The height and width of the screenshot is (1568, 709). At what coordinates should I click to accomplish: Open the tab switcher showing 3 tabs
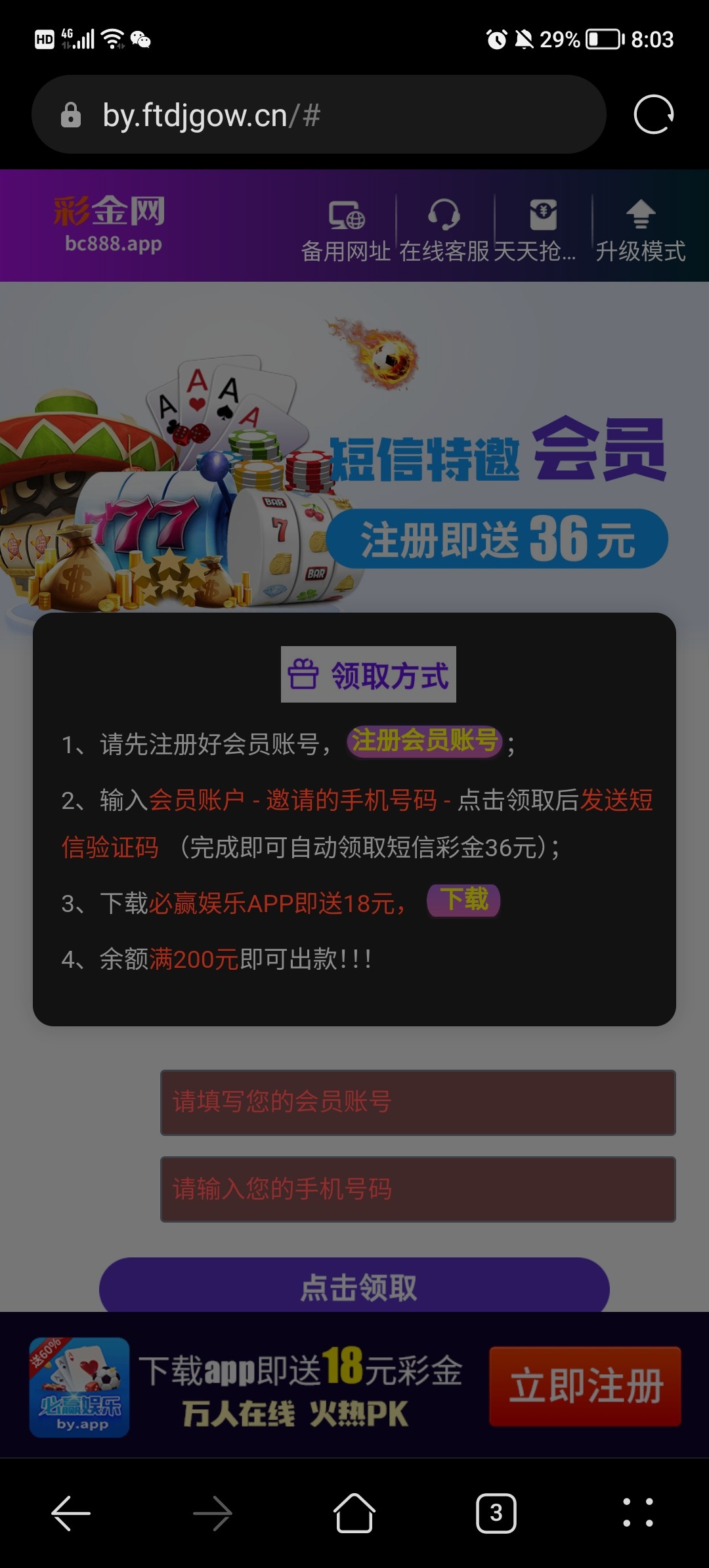click(x=496, y=1513)
